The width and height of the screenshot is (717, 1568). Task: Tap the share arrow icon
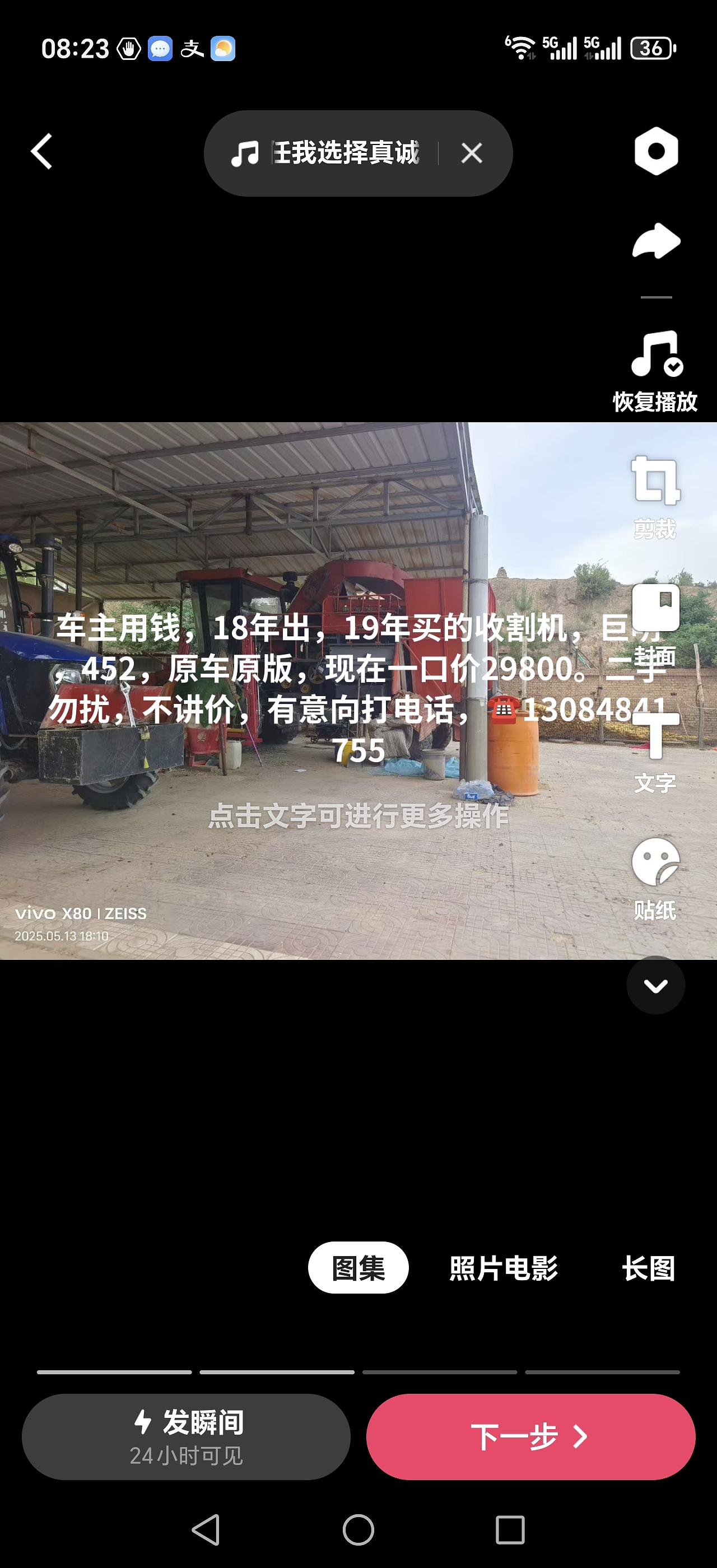tap(655, 242)
